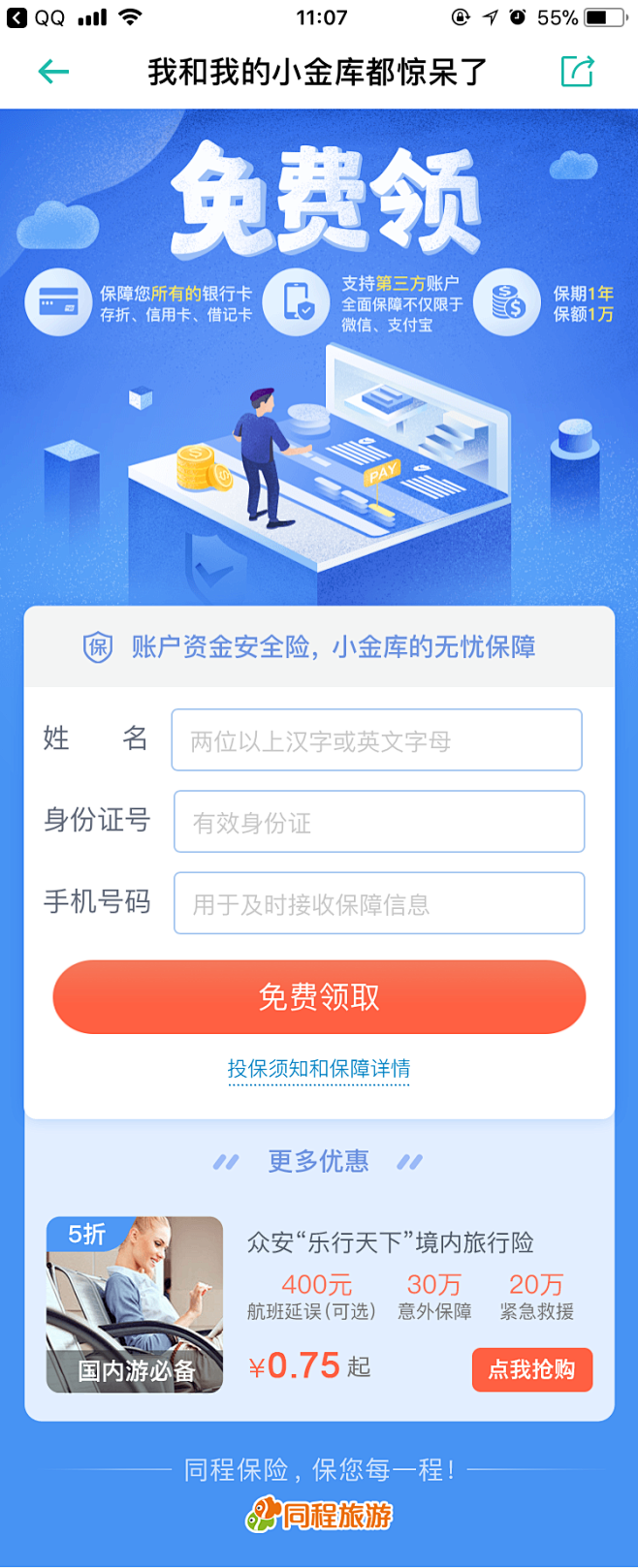Return to QQ via status bar
This screenshot has width=638, height=1568.
37,17
